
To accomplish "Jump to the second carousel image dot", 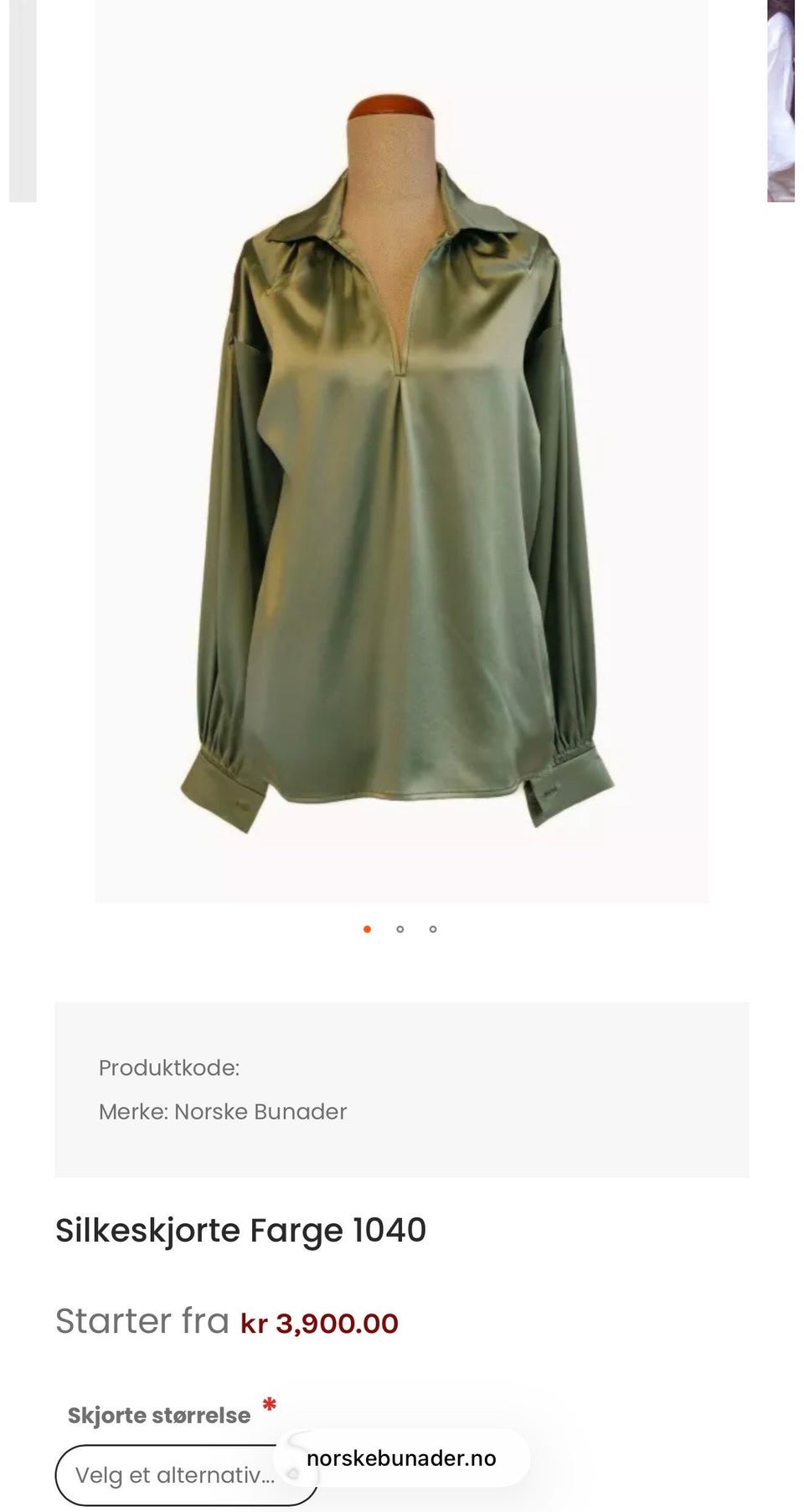I will pyautogui.click(x=400, y=929).
